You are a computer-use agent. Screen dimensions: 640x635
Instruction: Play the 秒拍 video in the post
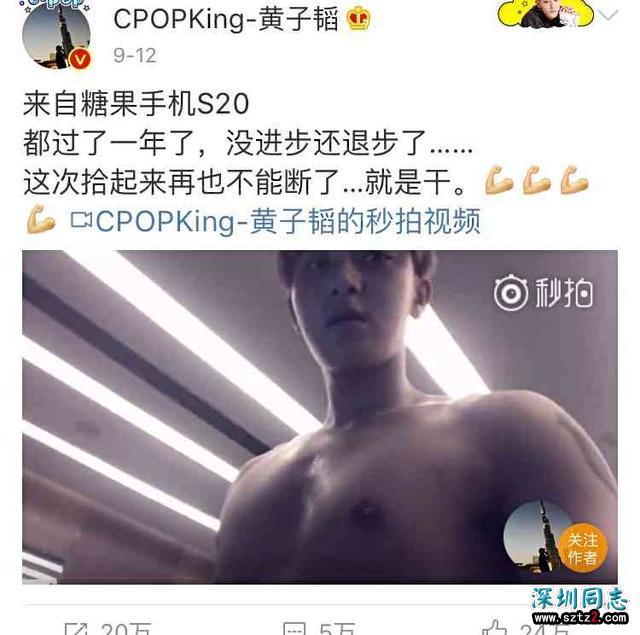click(319, 416)
